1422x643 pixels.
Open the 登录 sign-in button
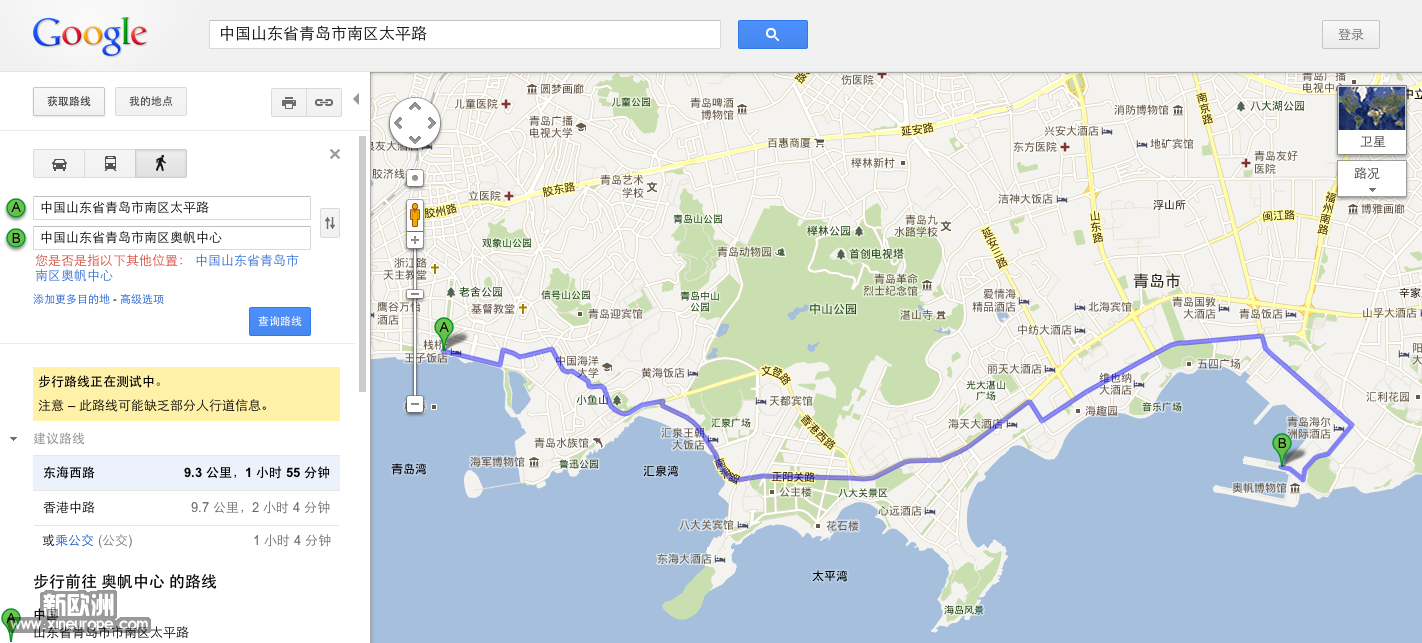coord(1350,34)
